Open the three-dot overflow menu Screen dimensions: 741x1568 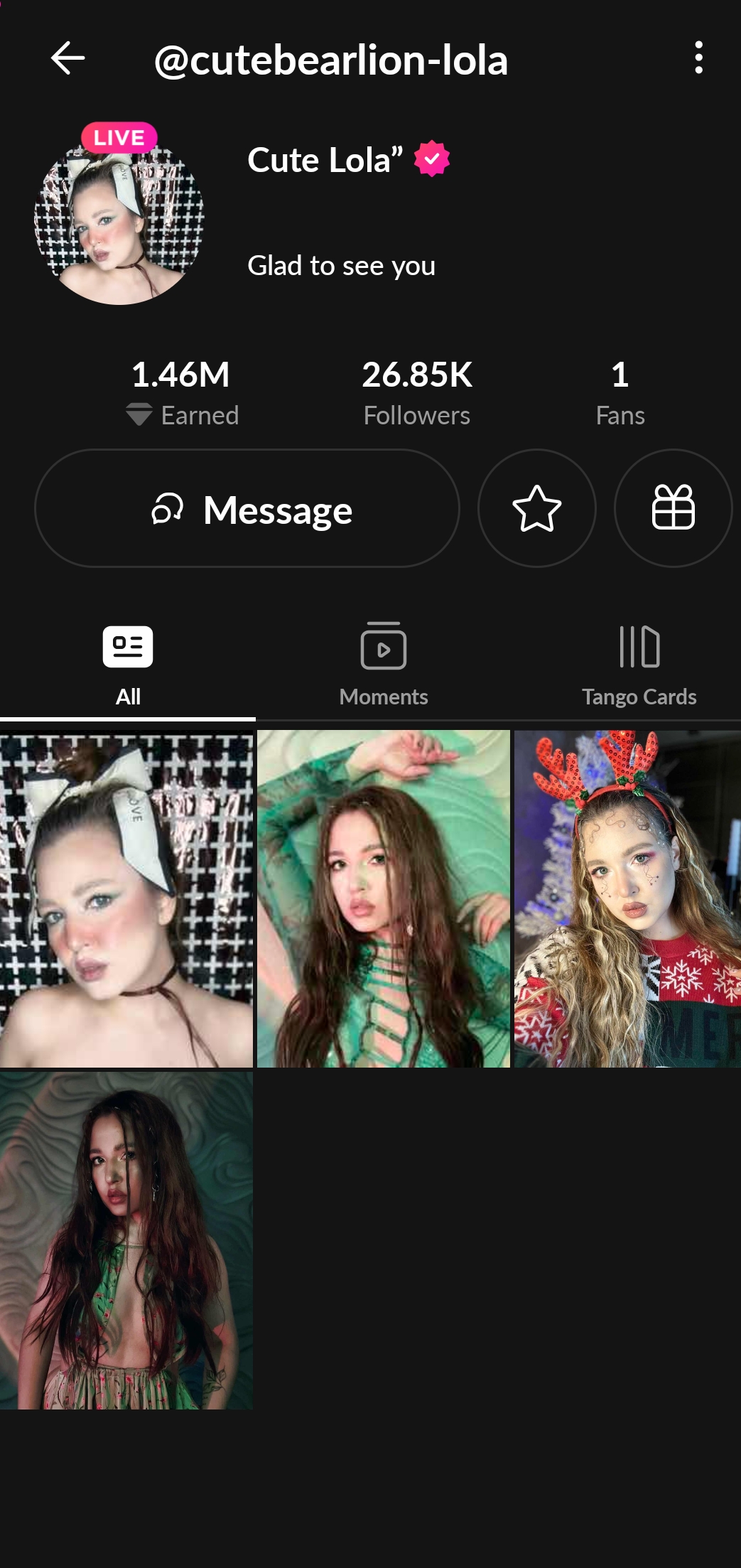698,58
